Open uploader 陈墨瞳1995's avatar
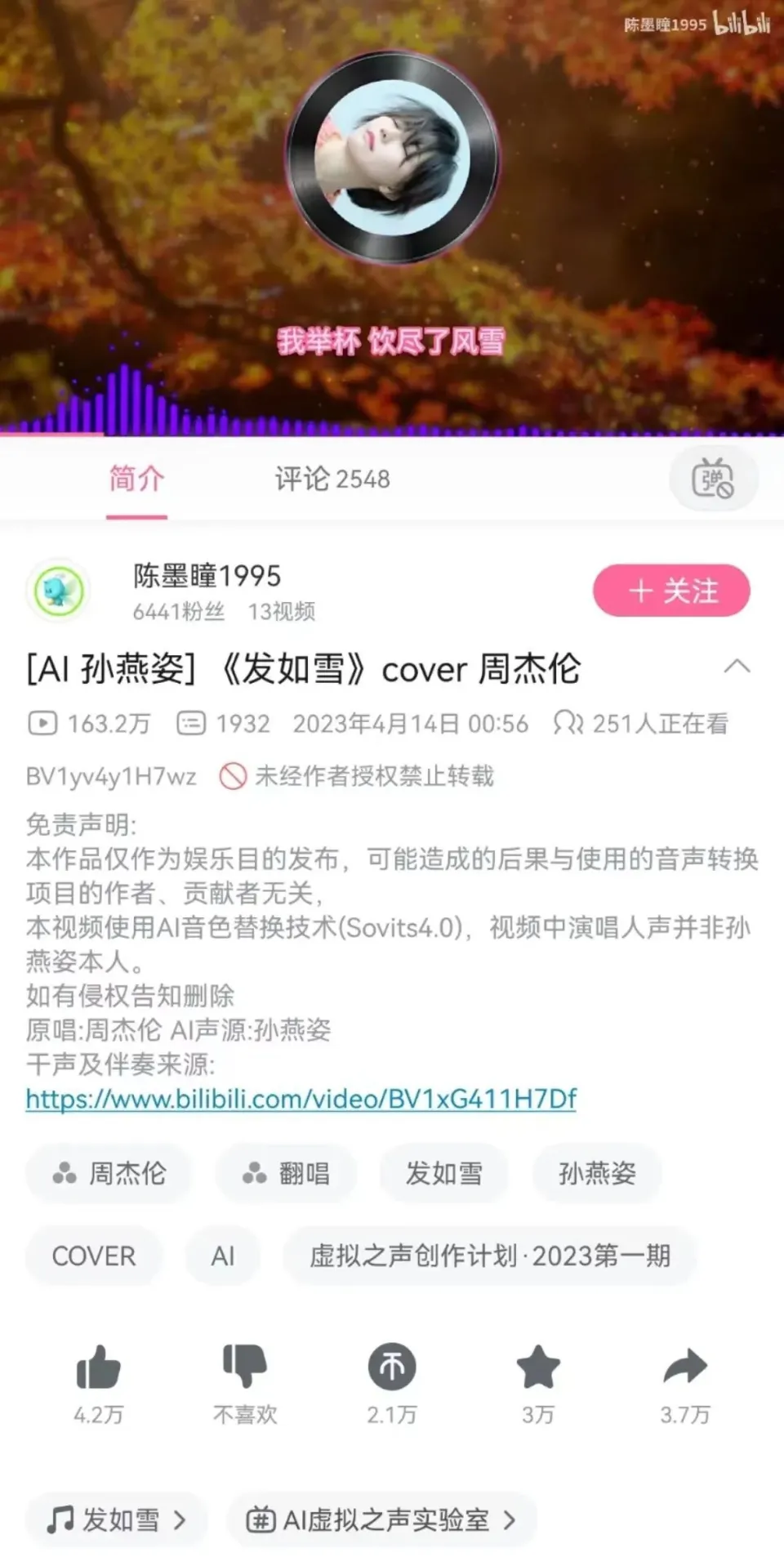 click(57, 591)
